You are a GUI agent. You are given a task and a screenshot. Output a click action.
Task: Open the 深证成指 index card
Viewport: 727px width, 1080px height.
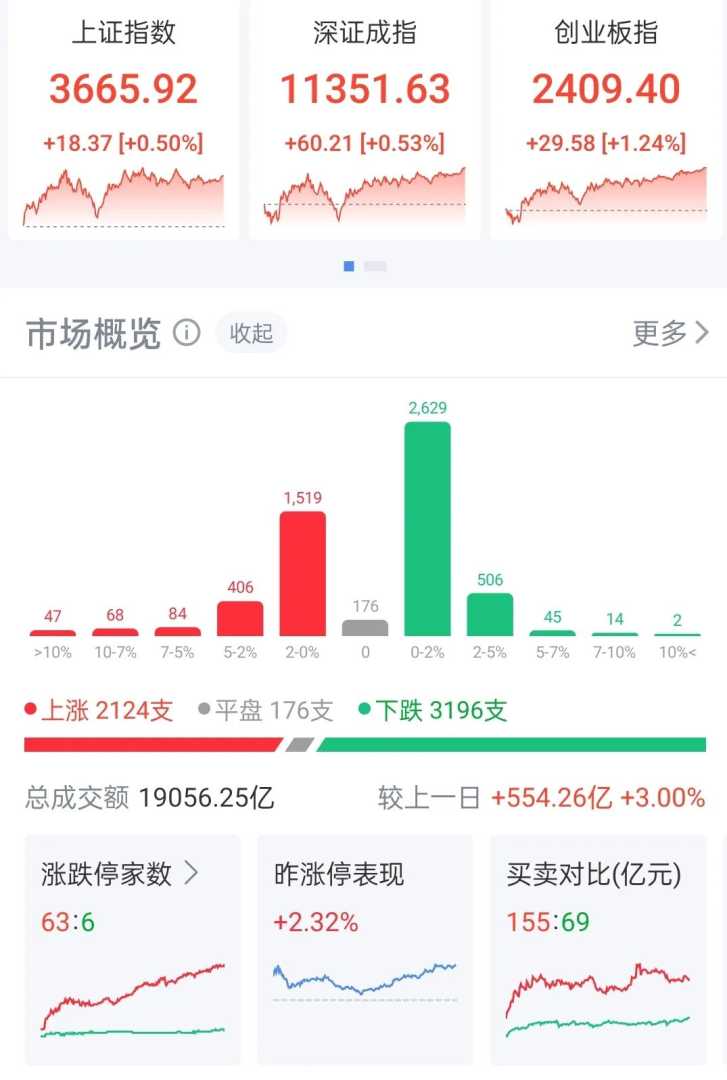(x=364, y=120)
